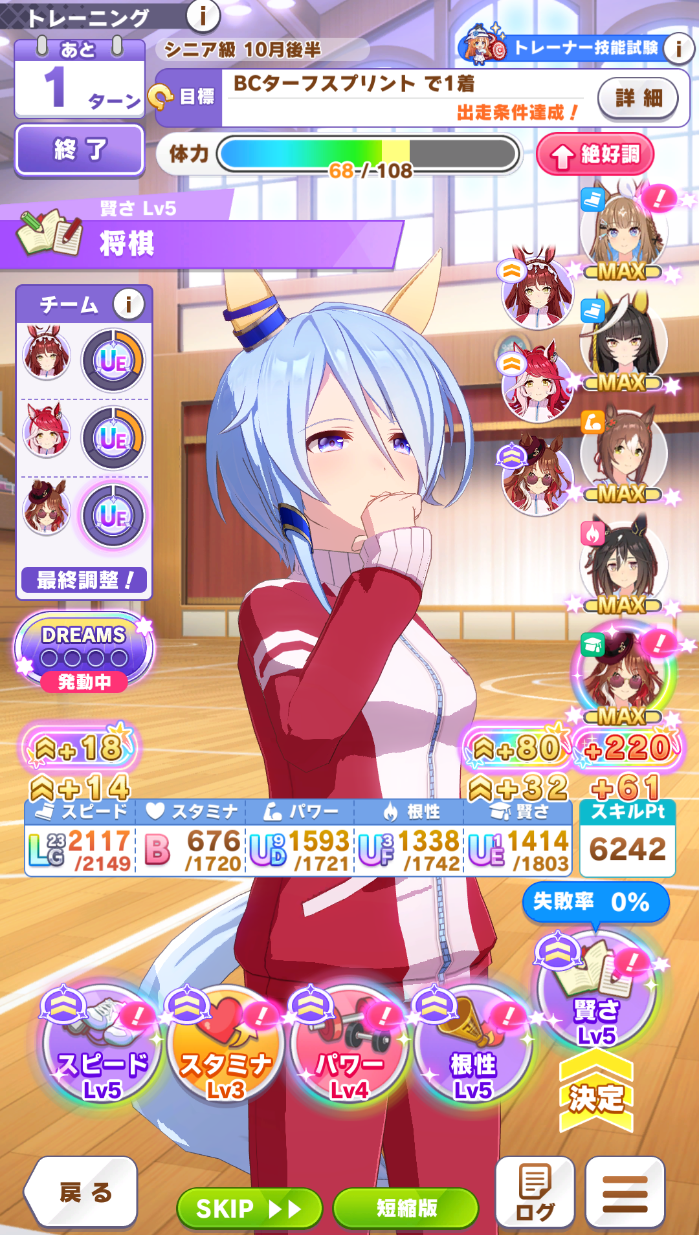
Task: Go back with the 戻る button
Action: [x=80, y=1192]
